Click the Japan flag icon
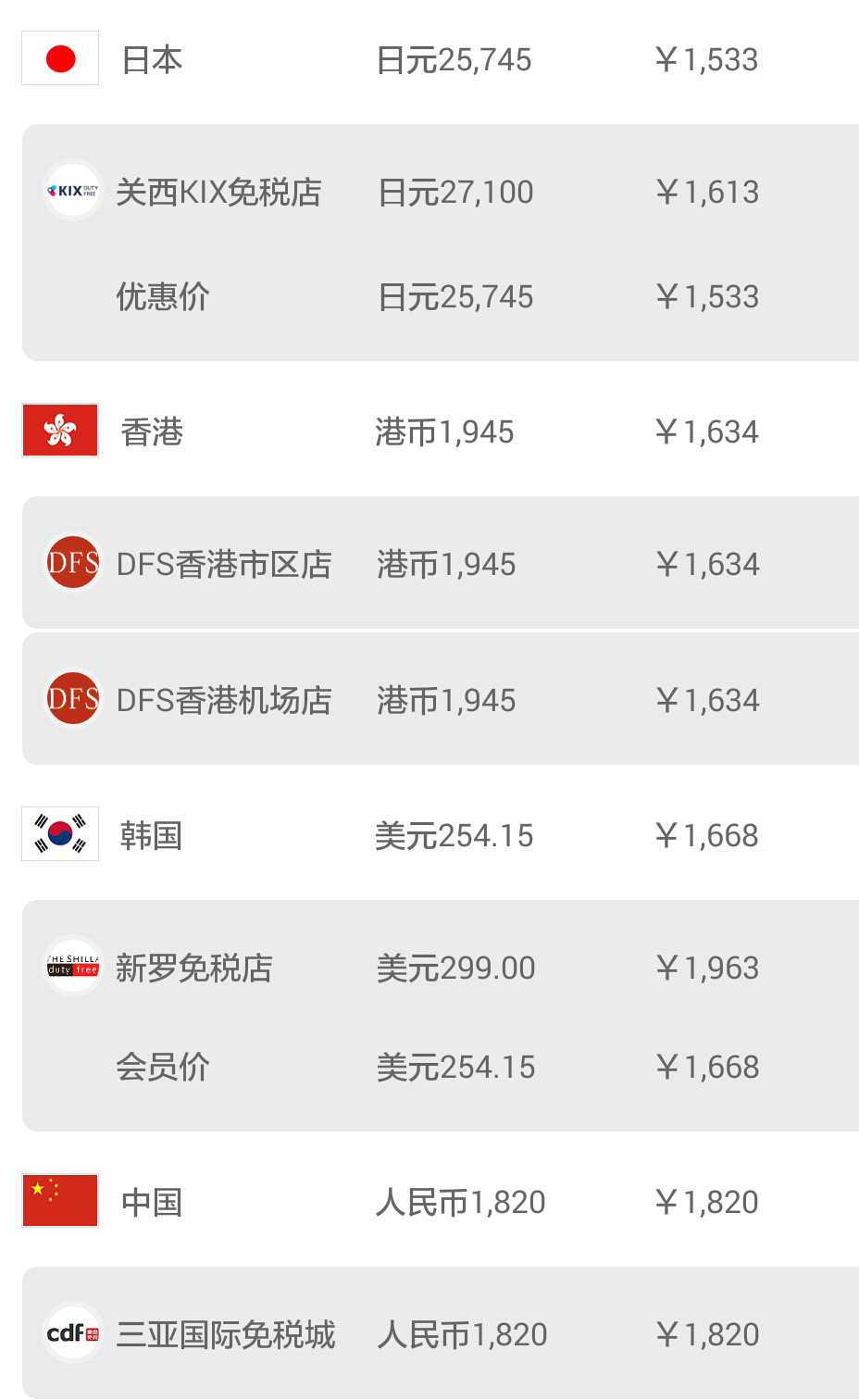Viewport: 859px width, 1400px height. [59, 58]
